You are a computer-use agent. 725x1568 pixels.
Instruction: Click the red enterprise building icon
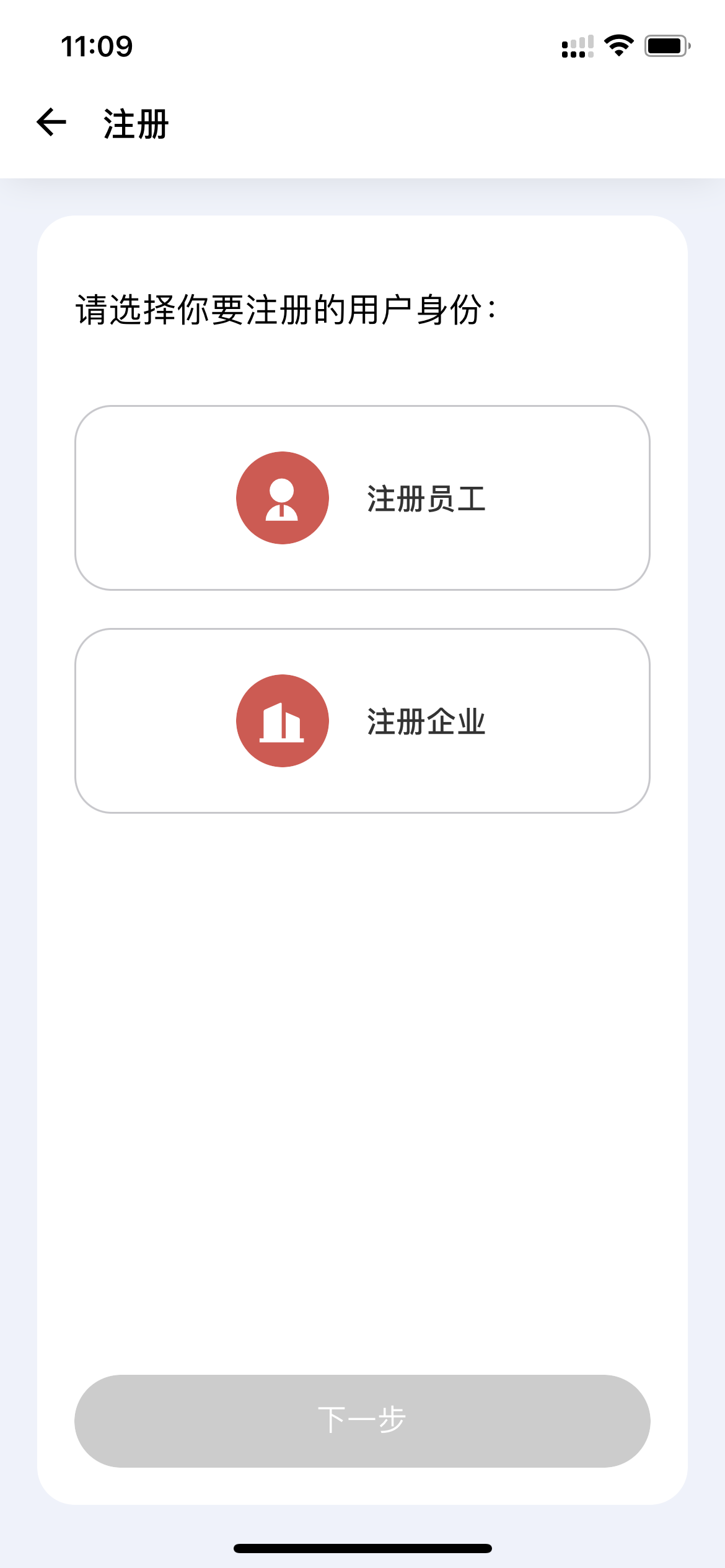[282, 721]
